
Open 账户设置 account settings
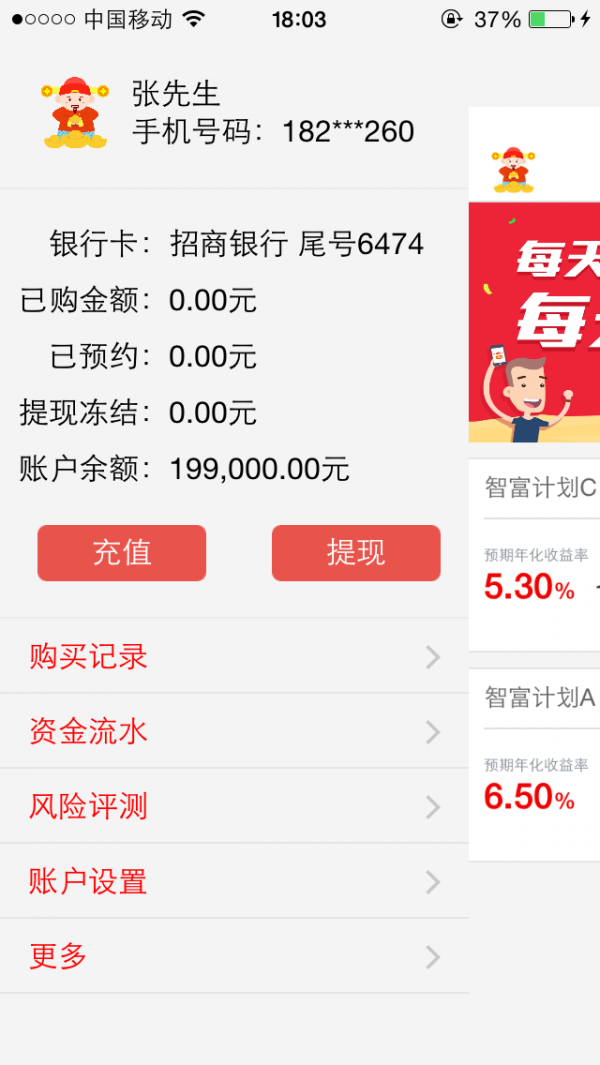coord(234,882)
